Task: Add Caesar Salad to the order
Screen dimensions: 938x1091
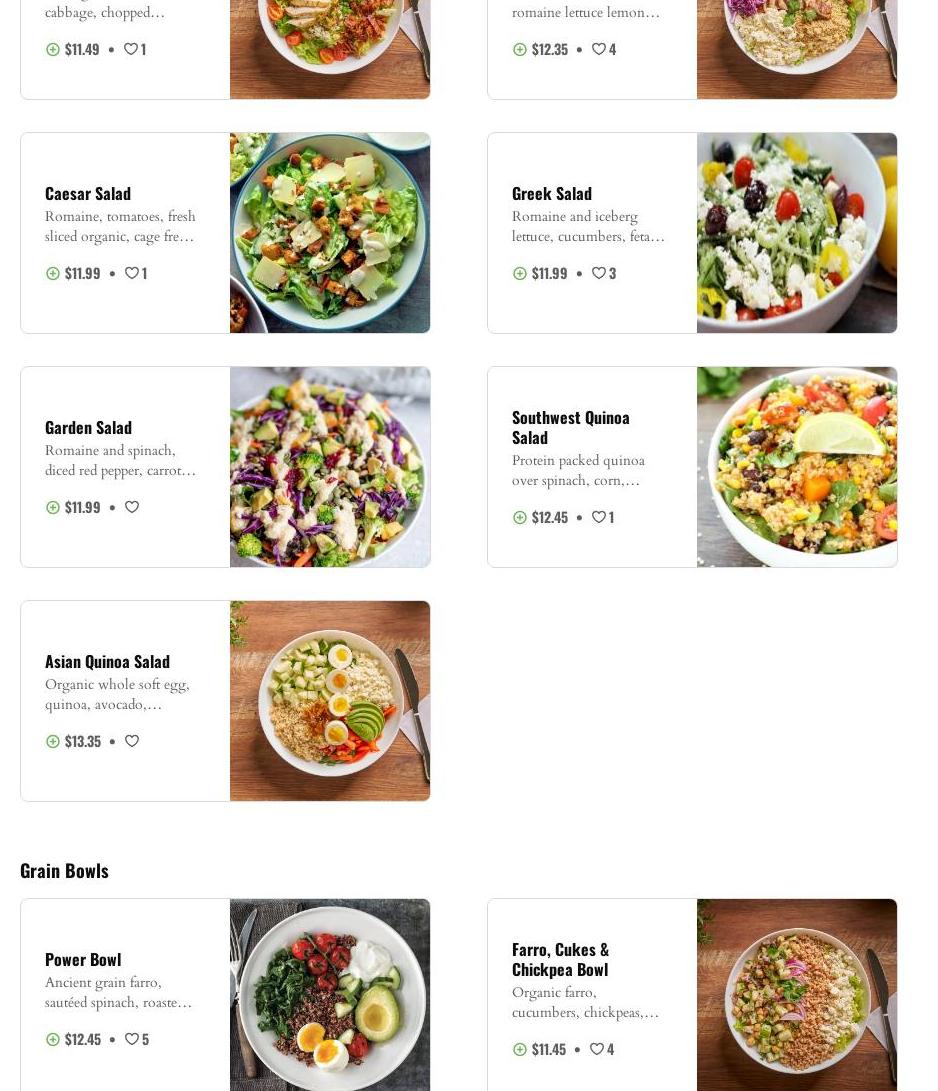Action: [x=53, y=273]
